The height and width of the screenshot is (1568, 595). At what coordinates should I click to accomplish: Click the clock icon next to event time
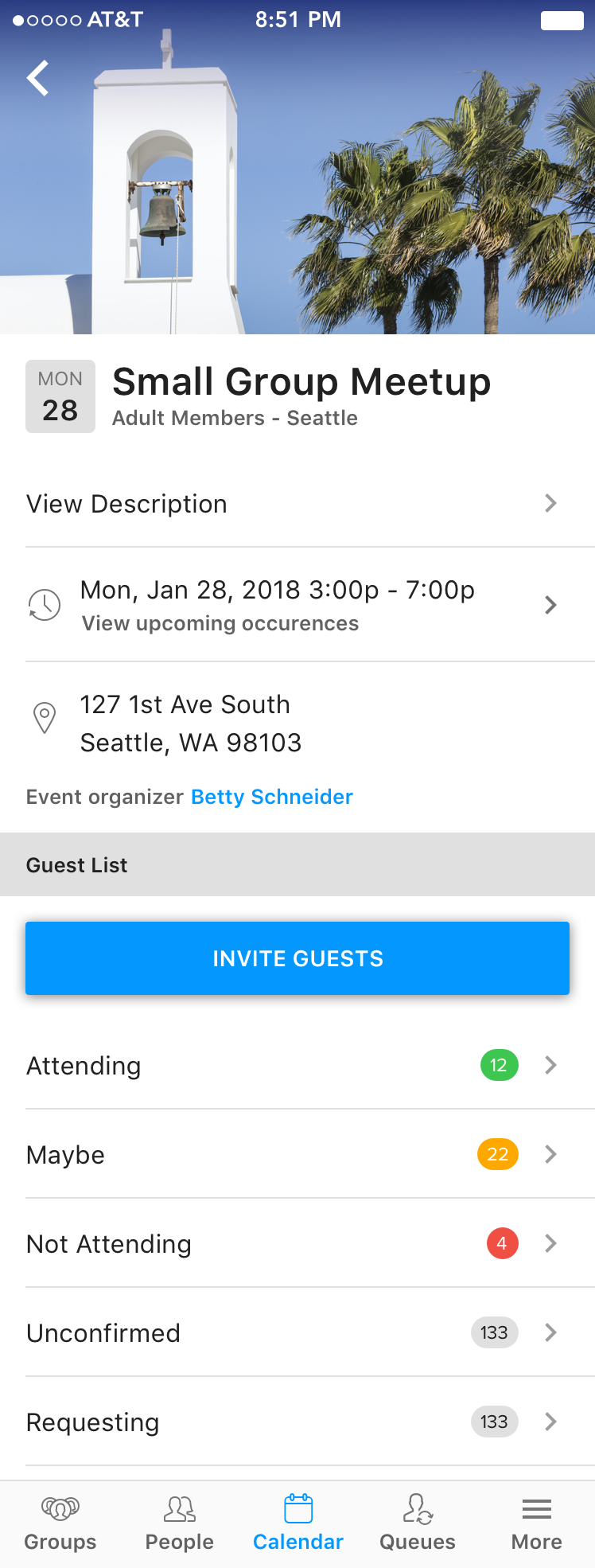point(45,604)
